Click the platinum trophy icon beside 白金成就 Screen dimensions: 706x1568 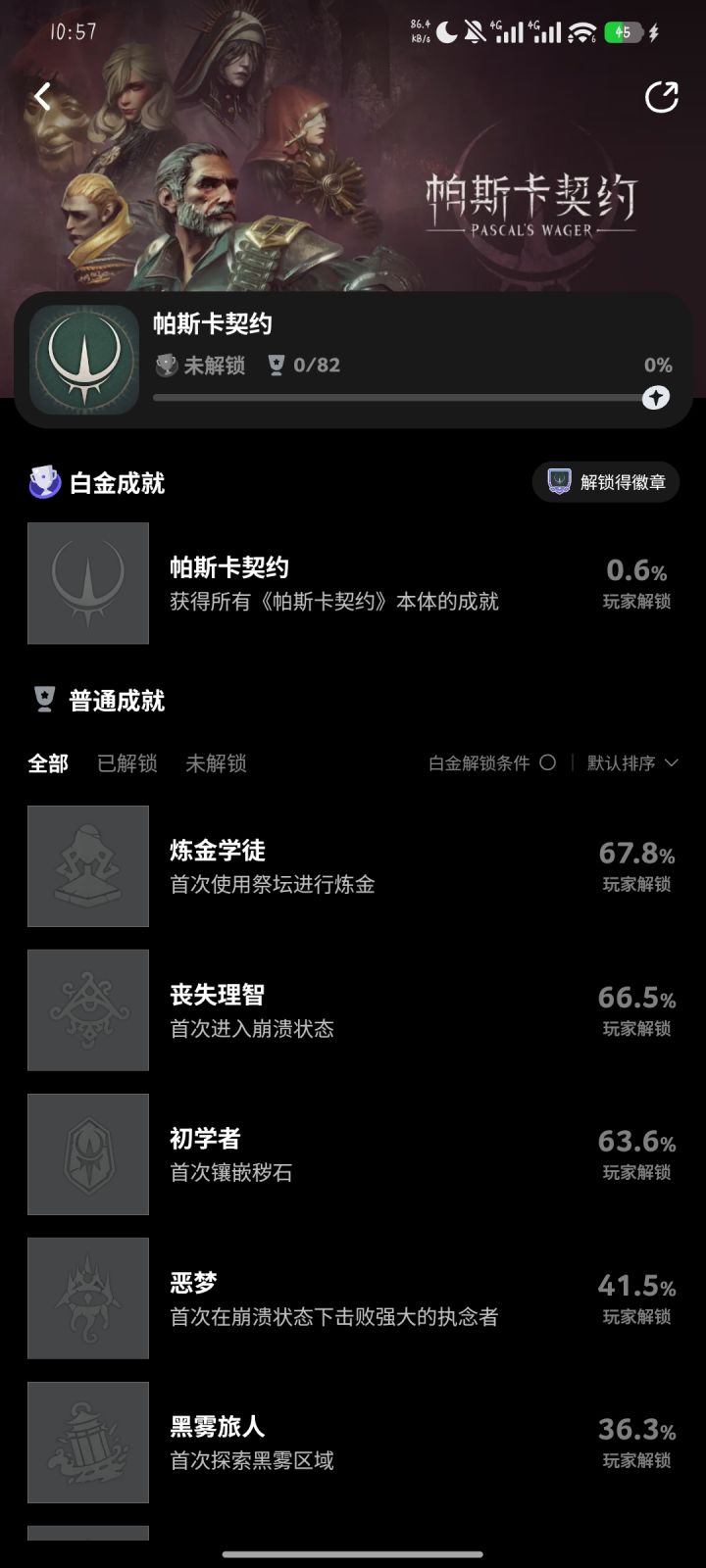43,481
